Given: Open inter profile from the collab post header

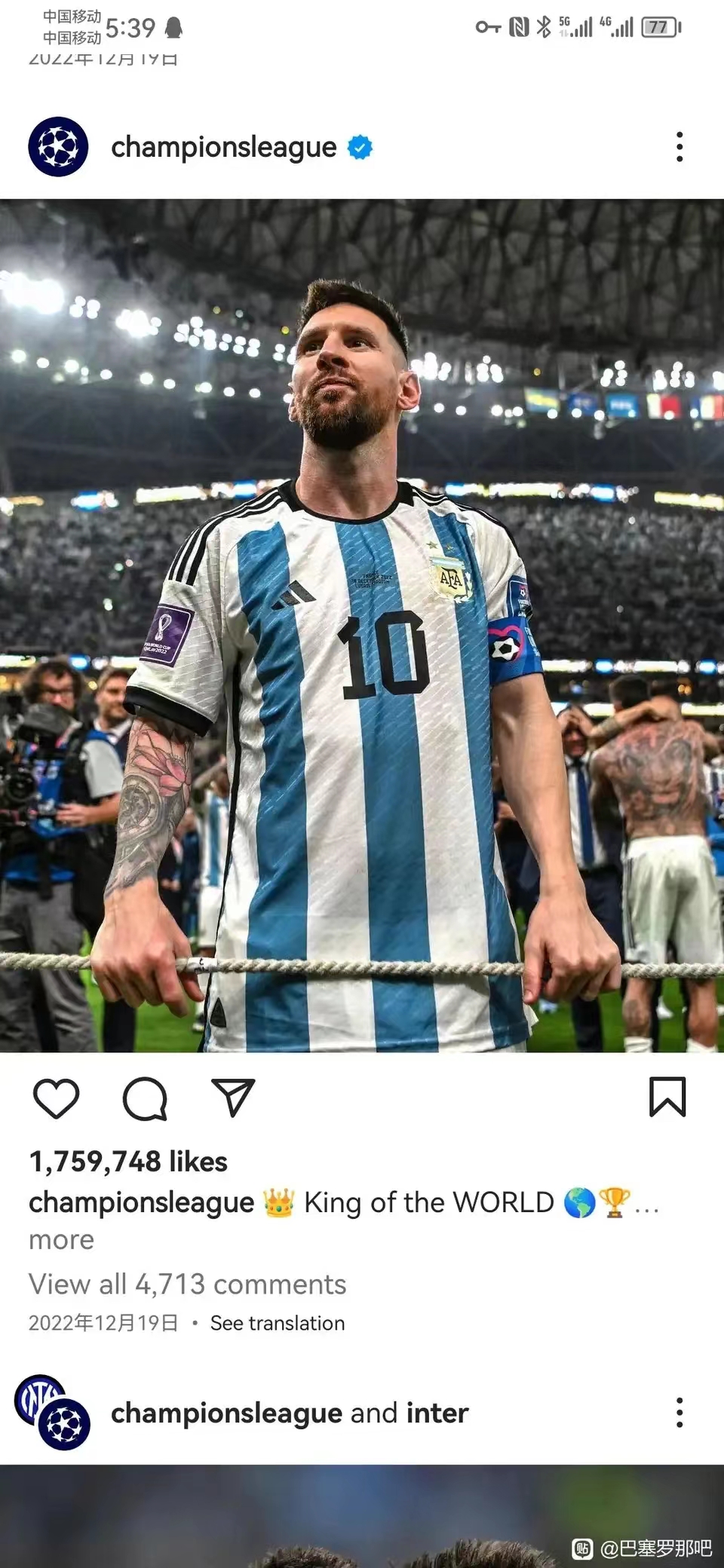Looking at the screenshot, I should coord(437,1413).
